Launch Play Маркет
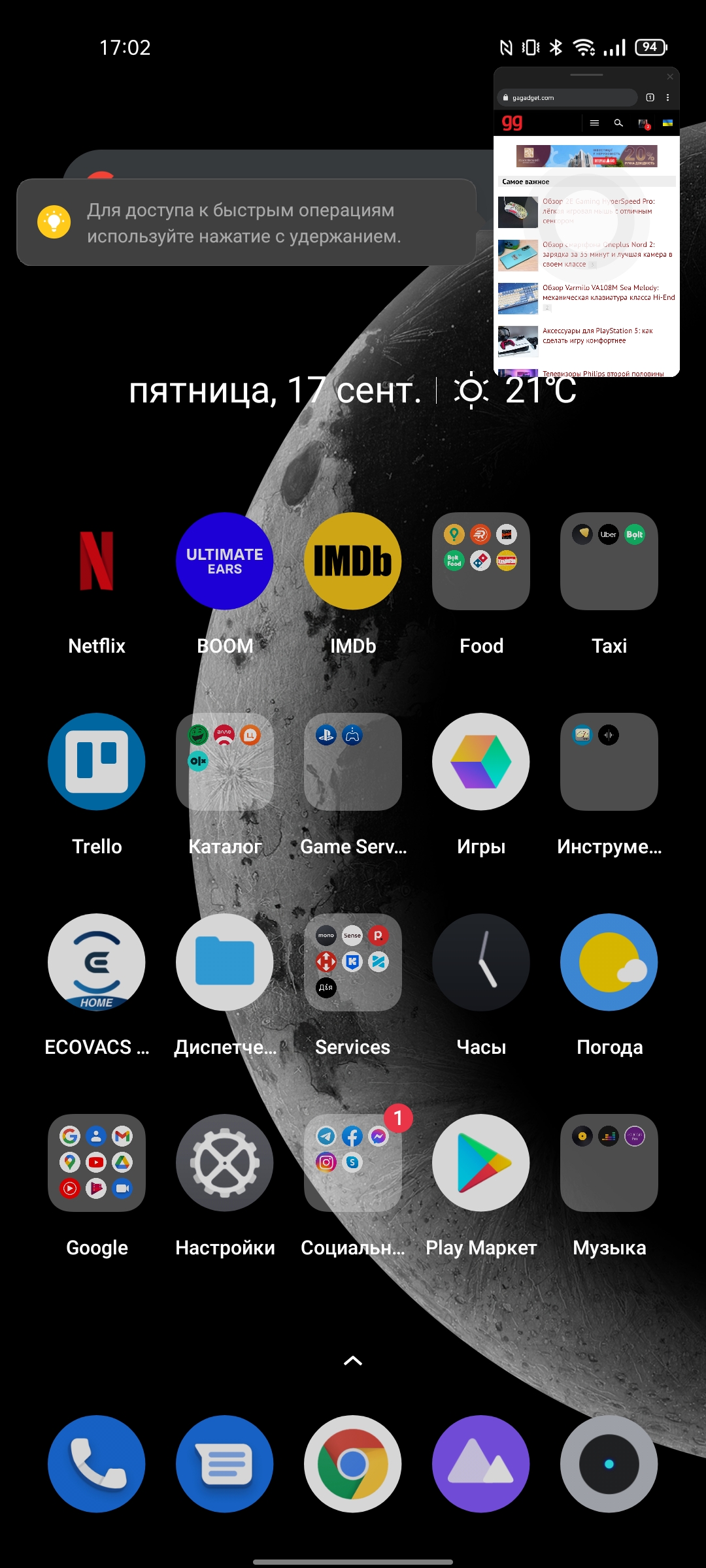This screenshot has width=706, height=1568. coord(481,1163)
